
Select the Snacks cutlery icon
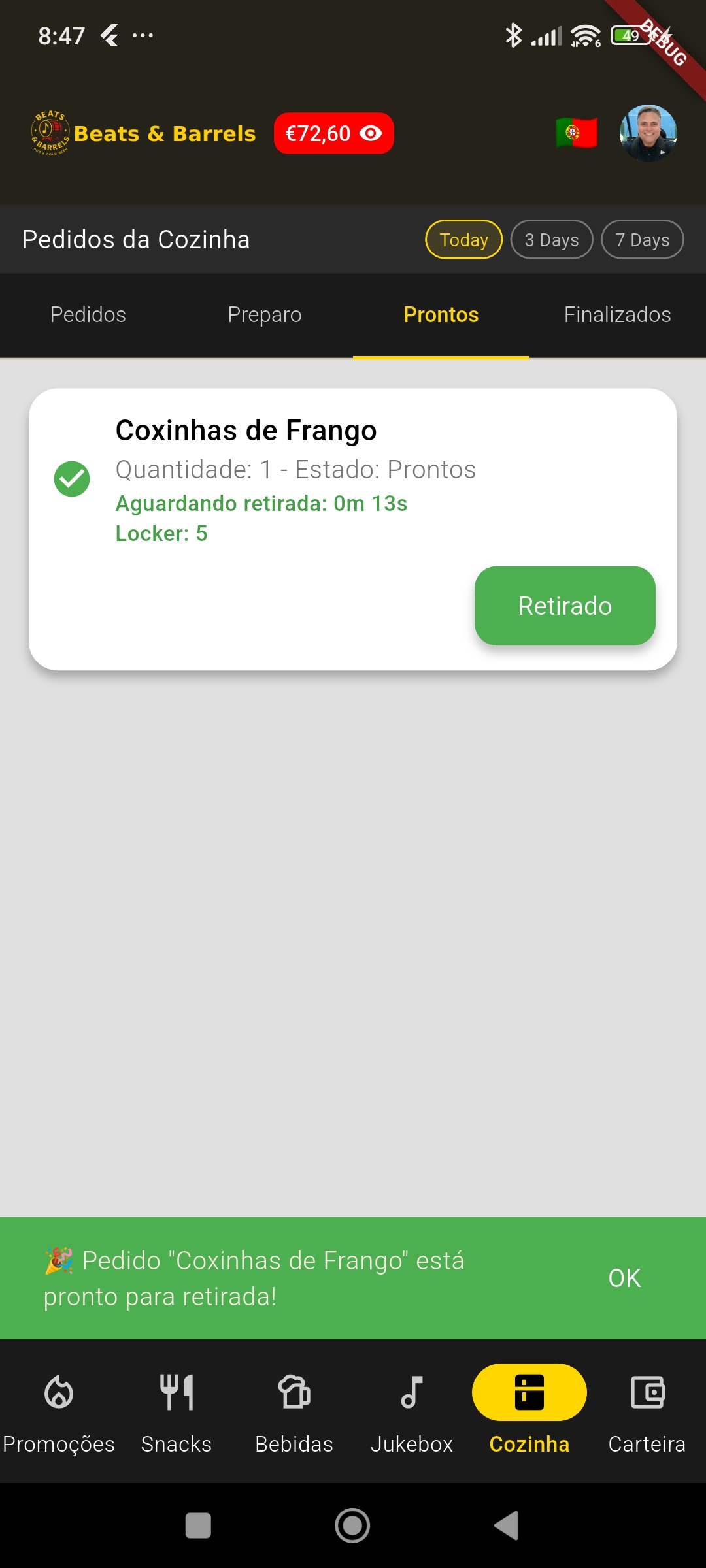click(x=176, y=1392)
